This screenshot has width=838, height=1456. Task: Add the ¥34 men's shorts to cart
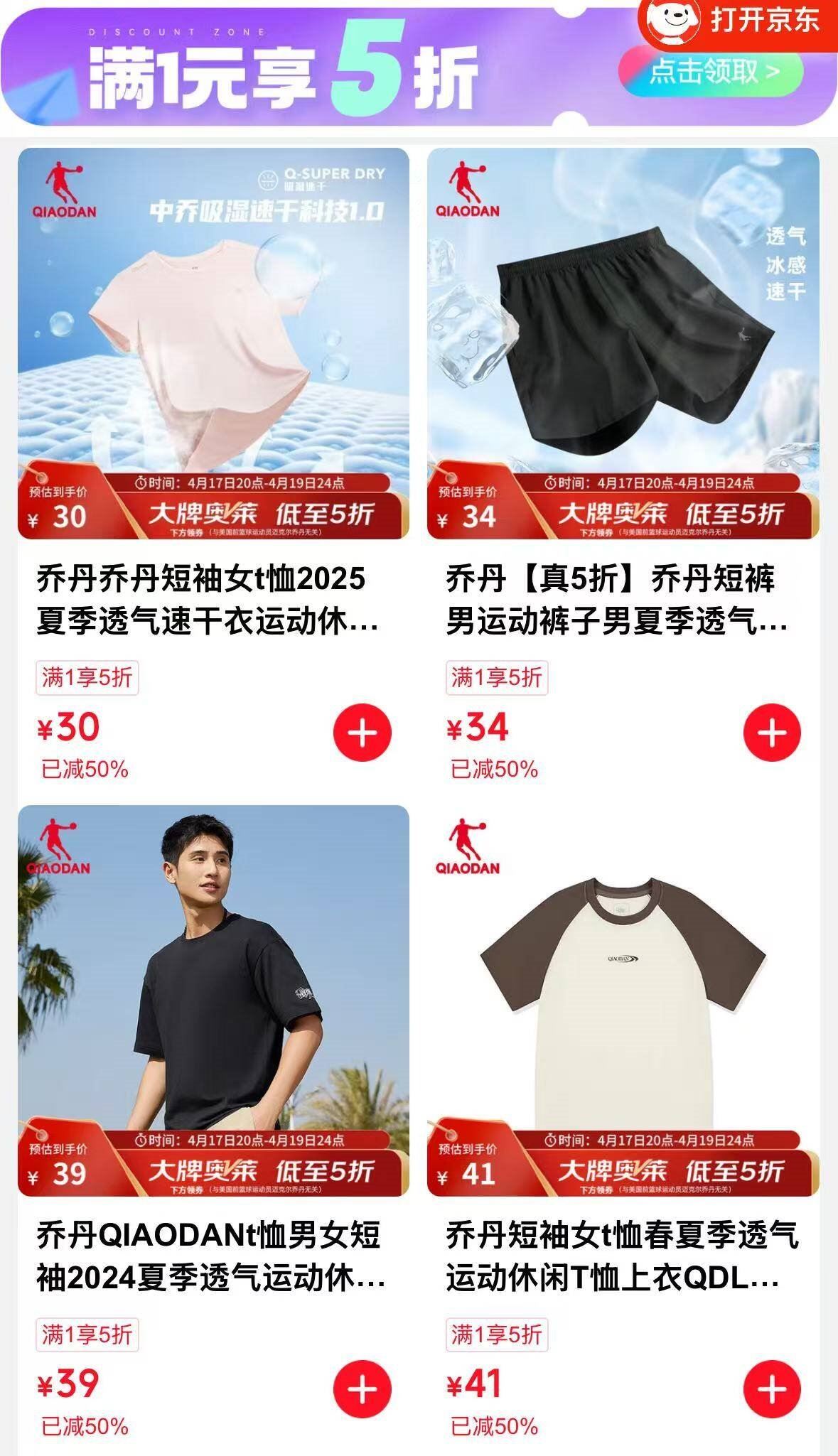click(x=772, y=733)
